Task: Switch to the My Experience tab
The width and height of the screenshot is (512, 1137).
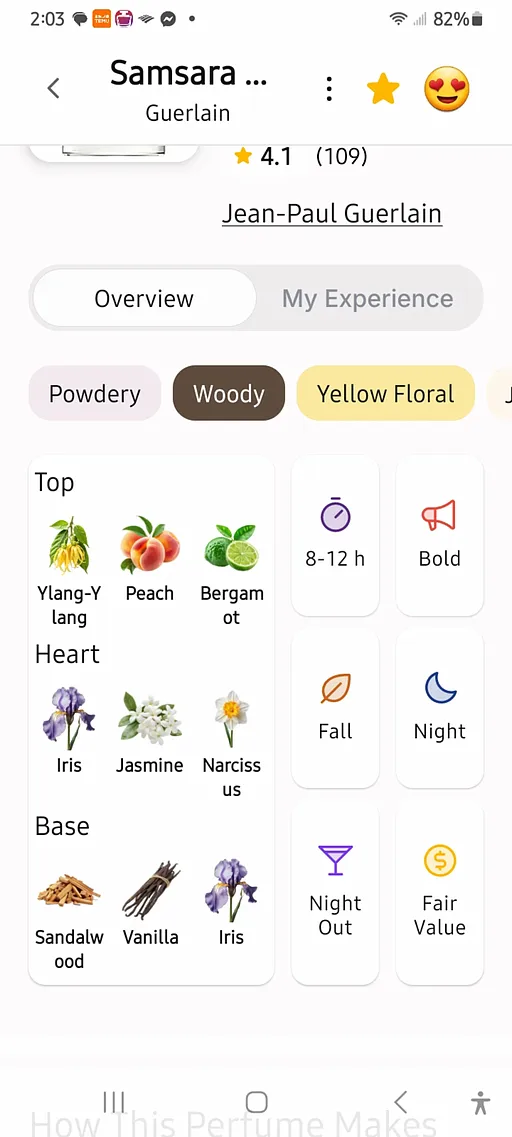Action: tap(368, 299)
